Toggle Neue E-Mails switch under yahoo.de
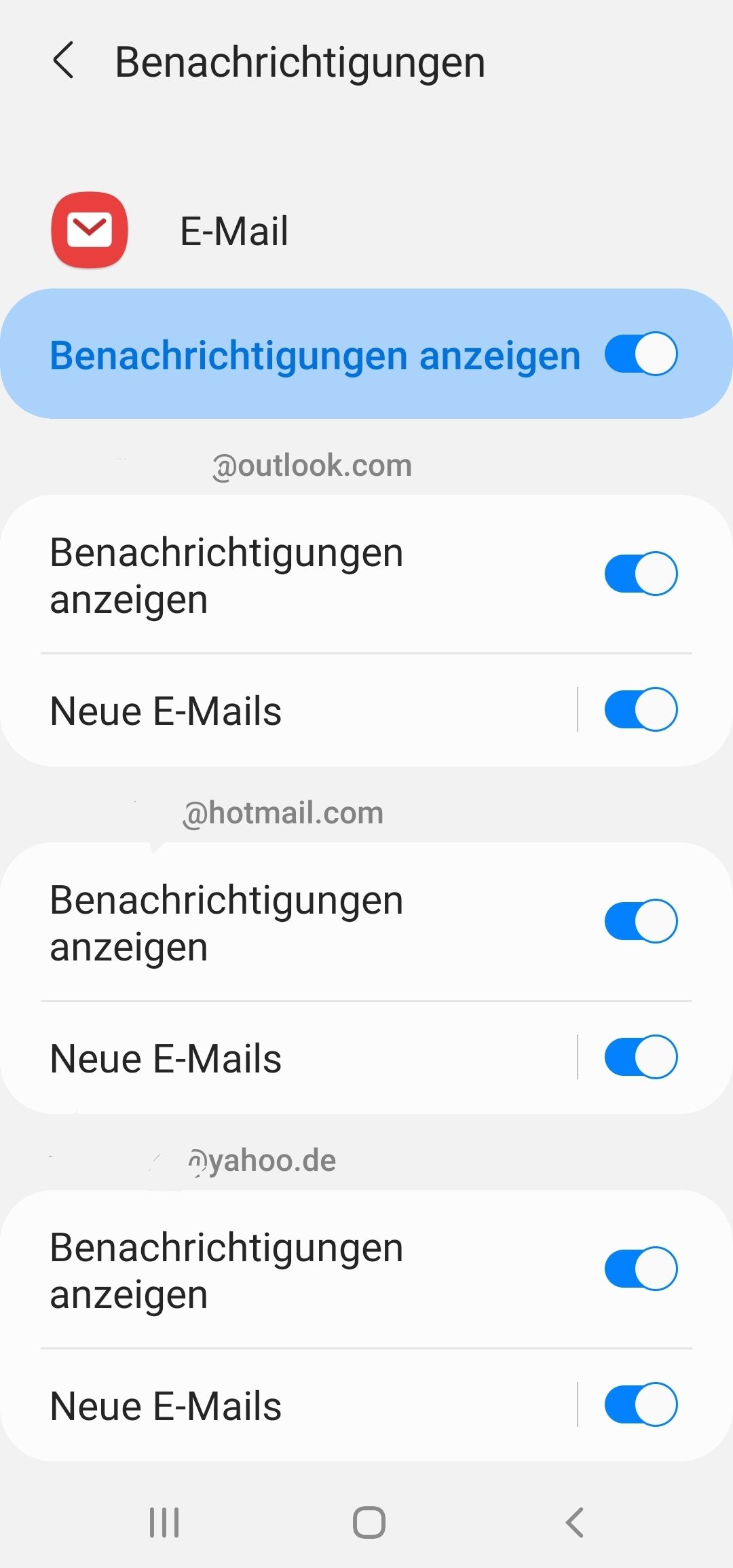 641,1405
